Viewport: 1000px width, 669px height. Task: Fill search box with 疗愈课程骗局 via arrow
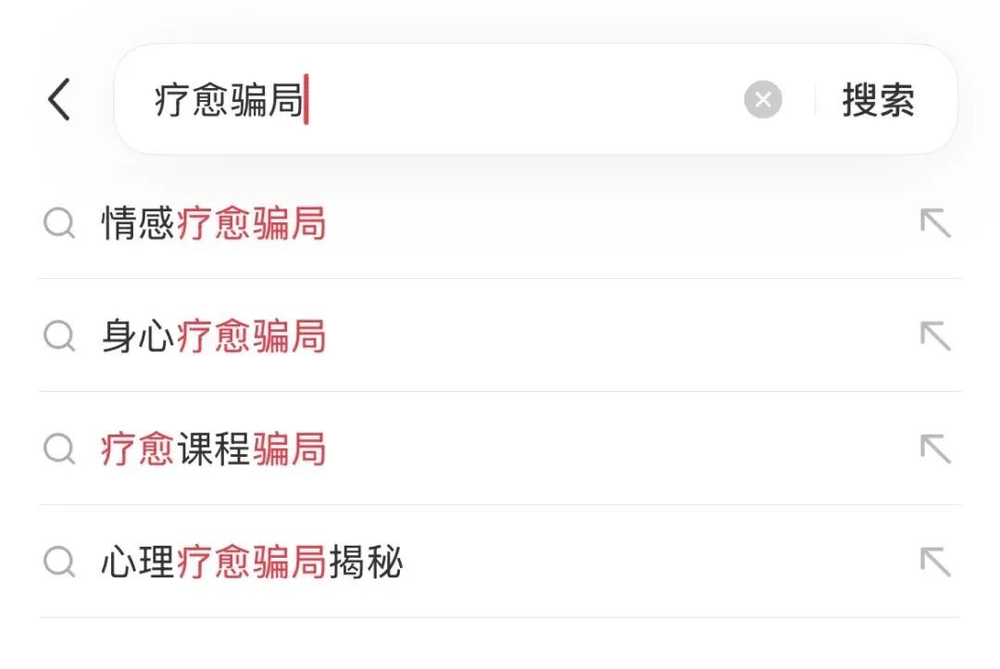coord(935,450)
